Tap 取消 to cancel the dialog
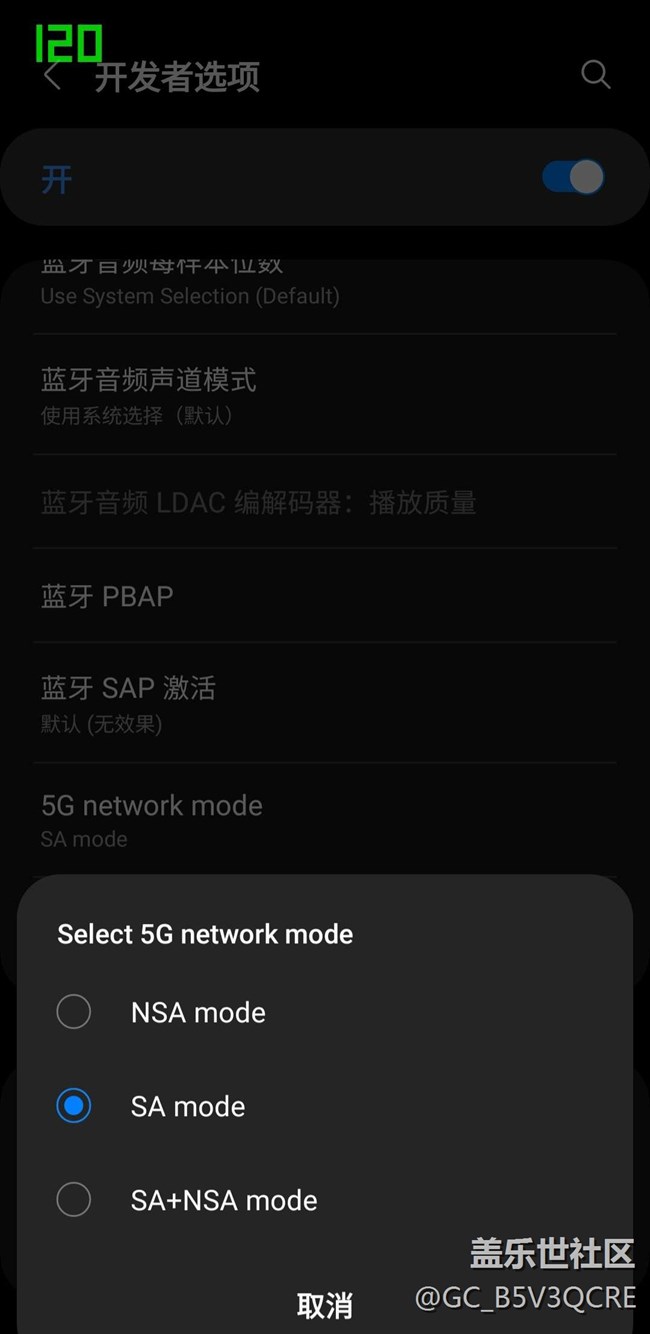The image size is (650, 1334). pos(325,1305)
